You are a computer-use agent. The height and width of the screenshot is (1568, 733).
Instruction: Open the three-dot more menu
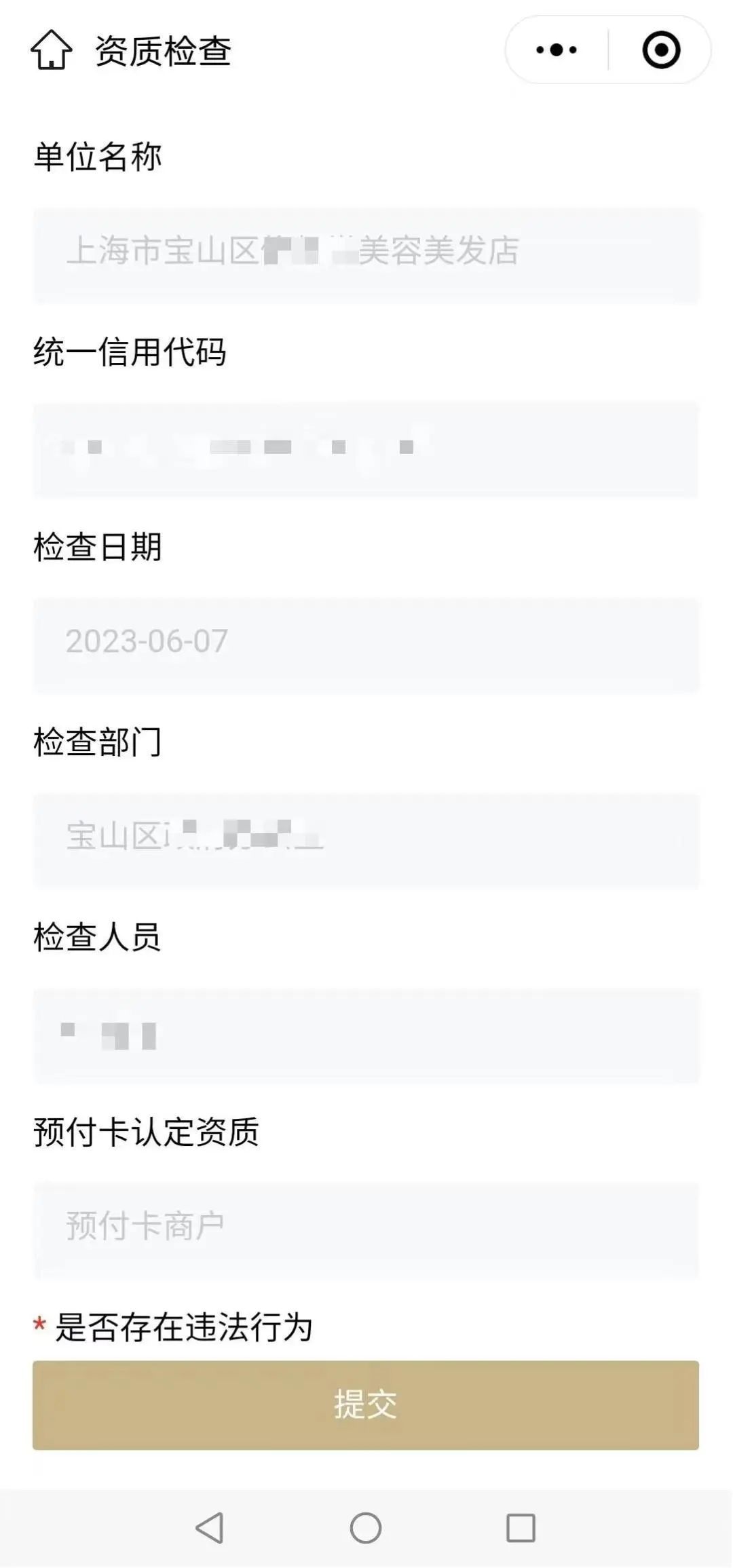click(x=557, y=50)
